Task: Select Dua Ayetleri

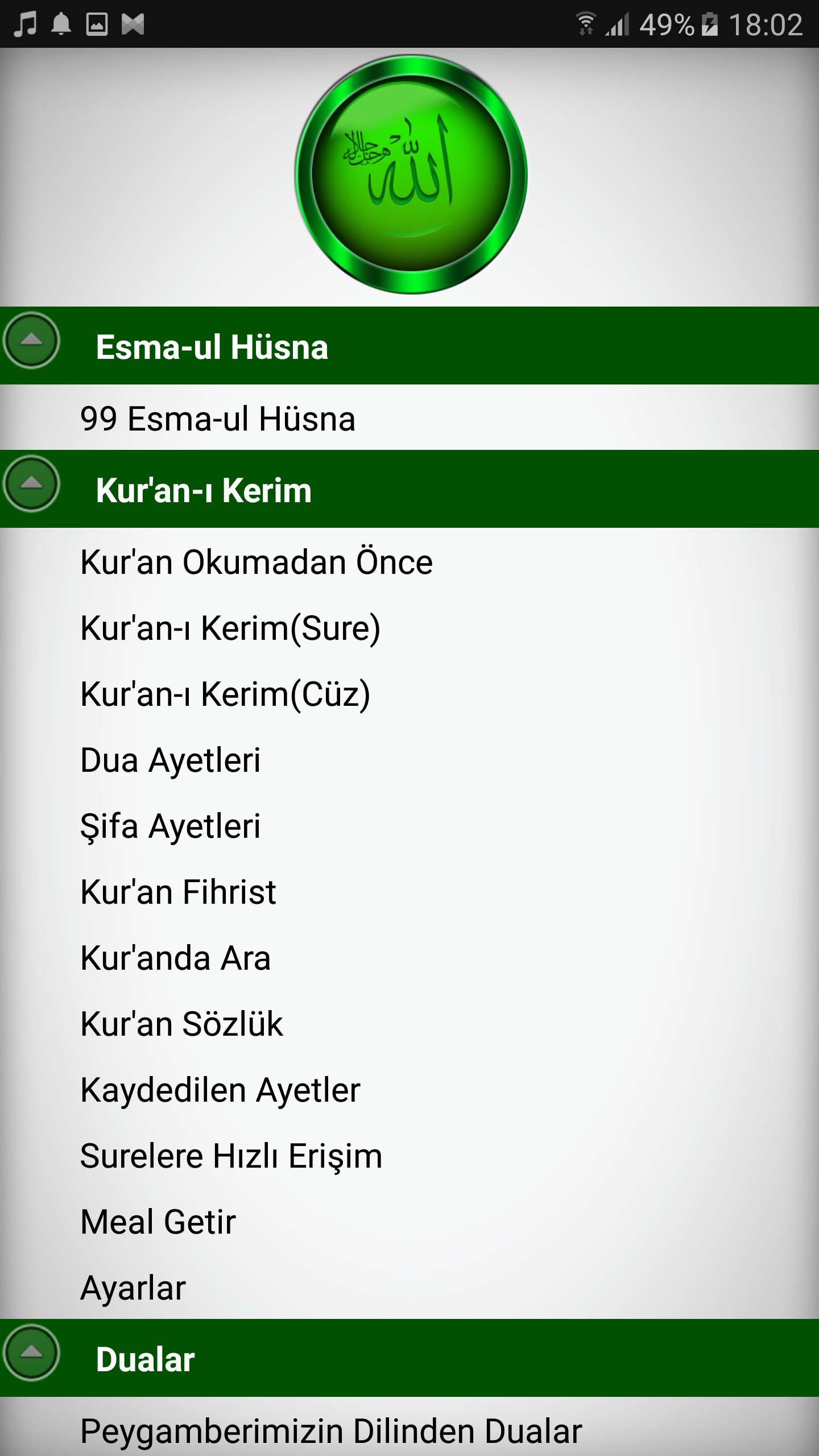Action: [x=409, y=759]
